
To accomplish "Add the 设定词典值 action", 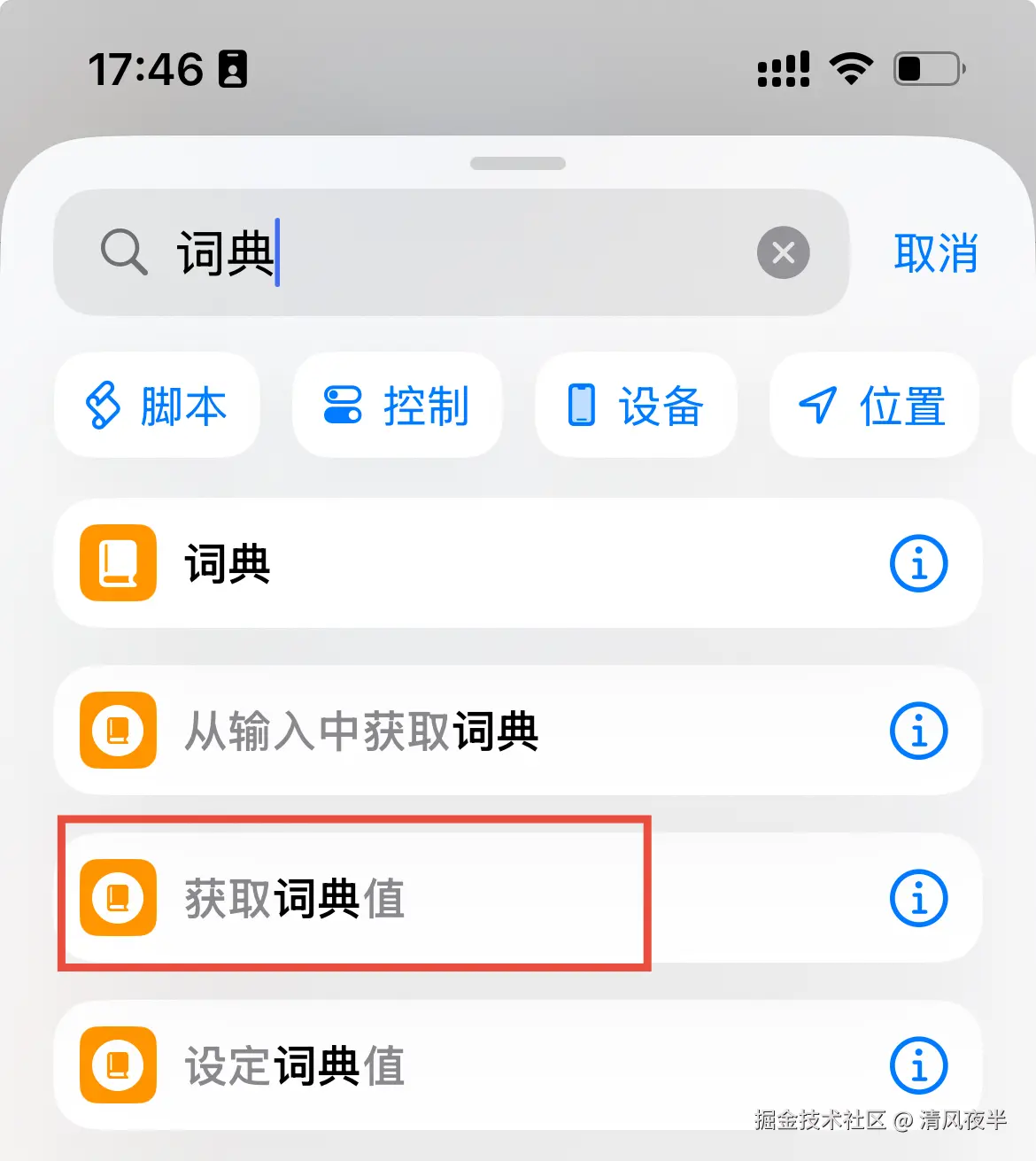I will [443, 1065].
